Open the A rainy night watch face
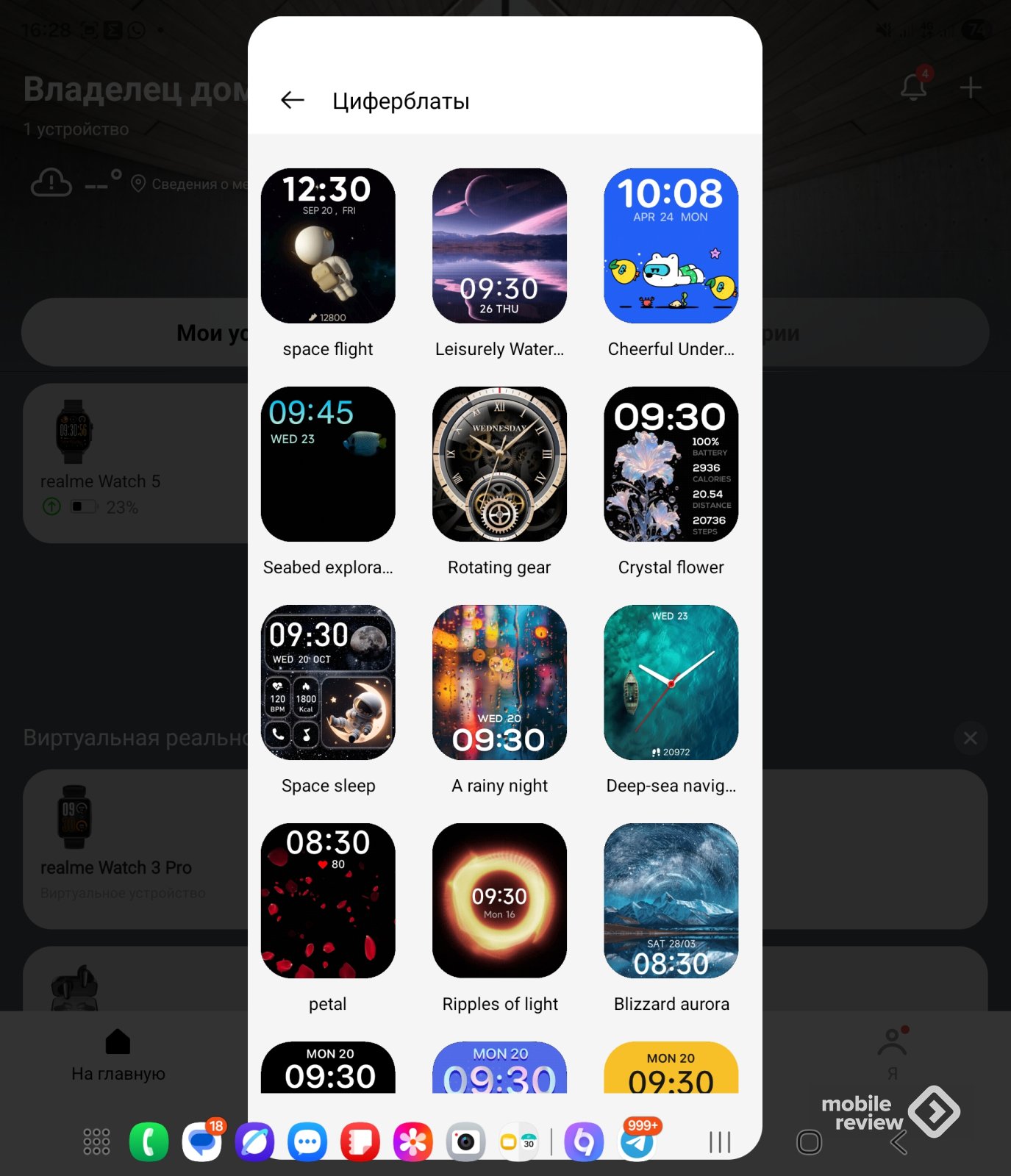 tap(499, 683)
